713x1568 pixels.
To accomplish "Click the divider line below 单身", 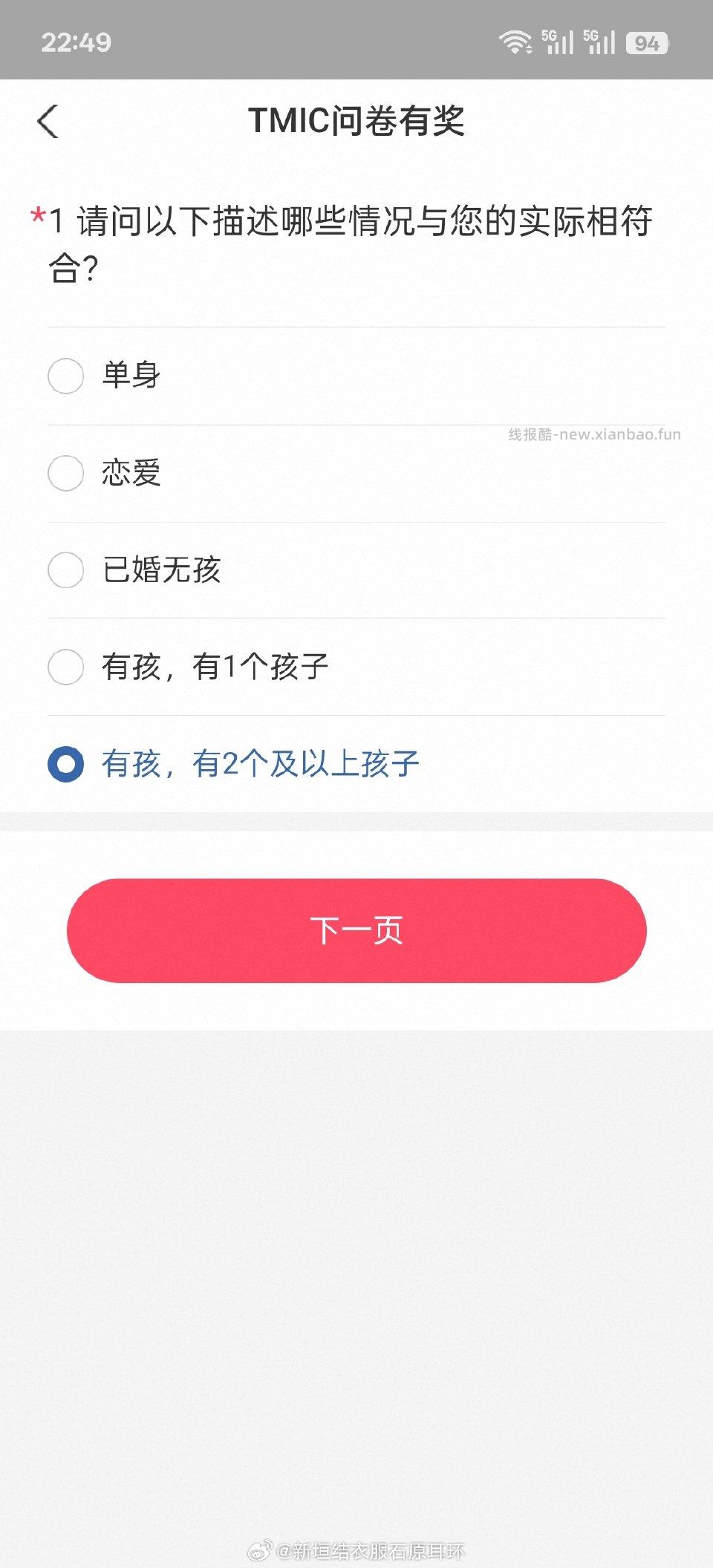I will point(356,425).
